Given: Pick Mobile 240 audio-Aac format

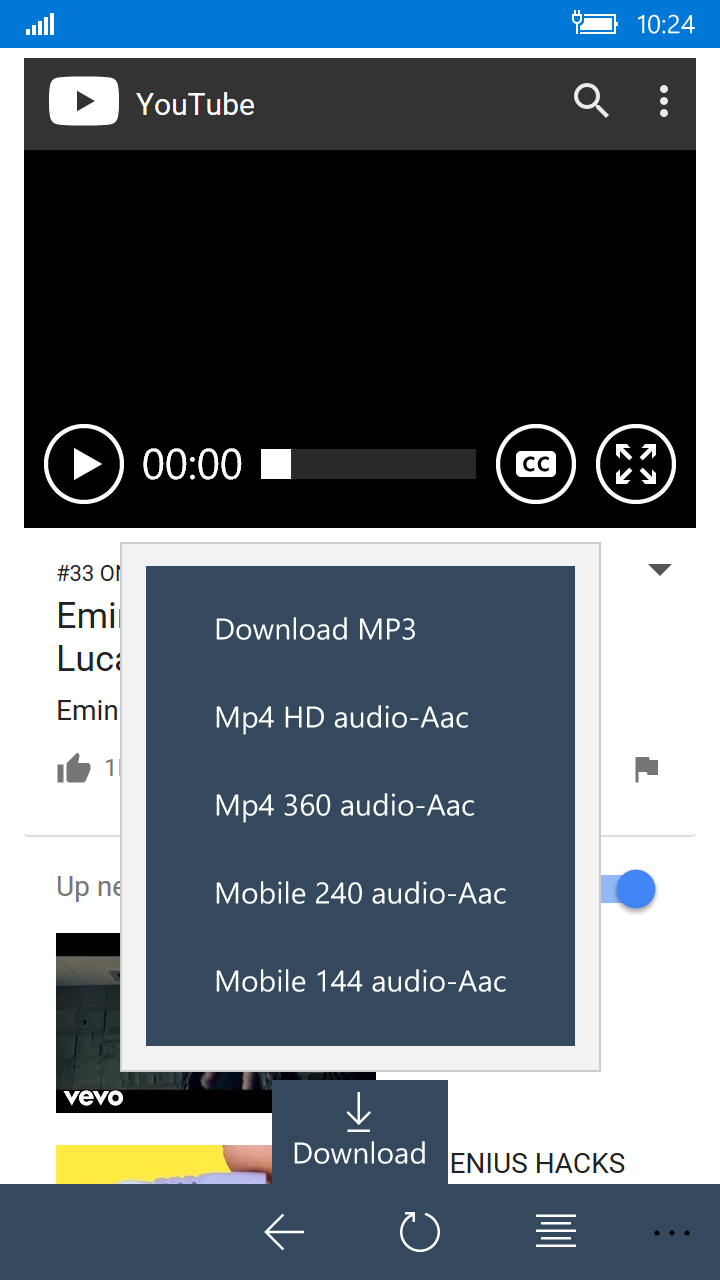Looking at the screenshot, I should 360,894.
